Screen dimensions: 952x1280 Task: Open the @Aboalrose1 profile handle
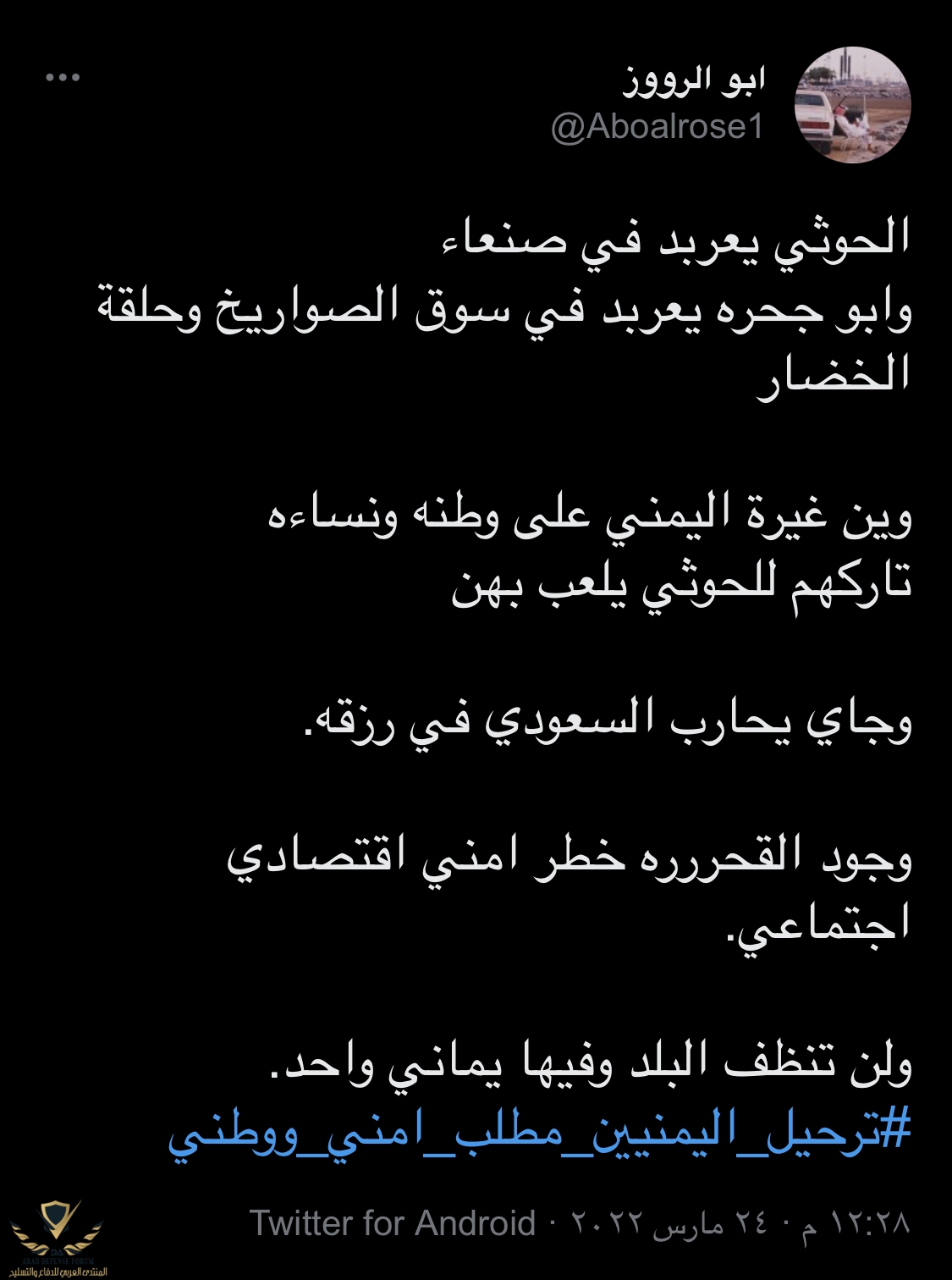click(658, 127)
